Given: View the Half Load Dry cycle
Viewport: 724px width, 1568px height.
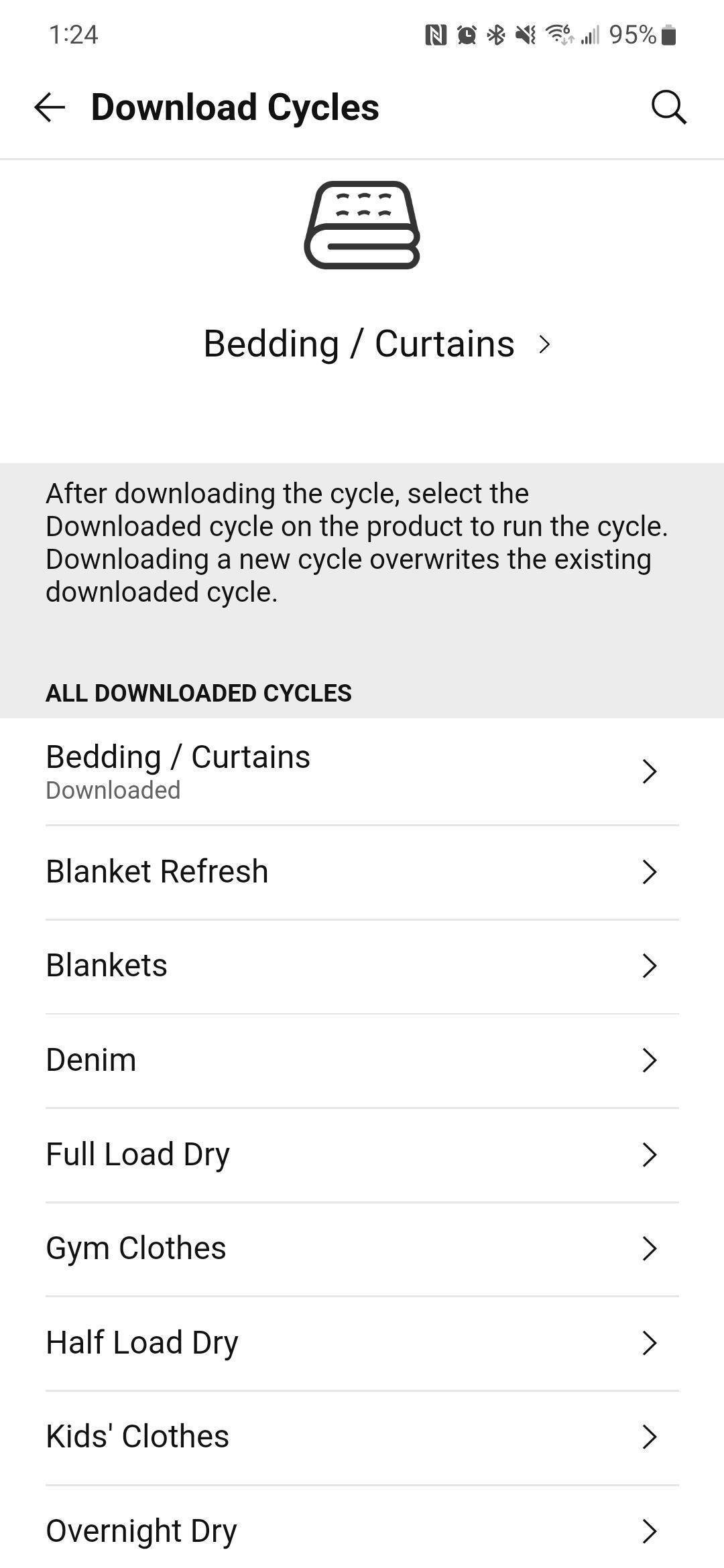Looking at the screenshot, I should 362,1343.
